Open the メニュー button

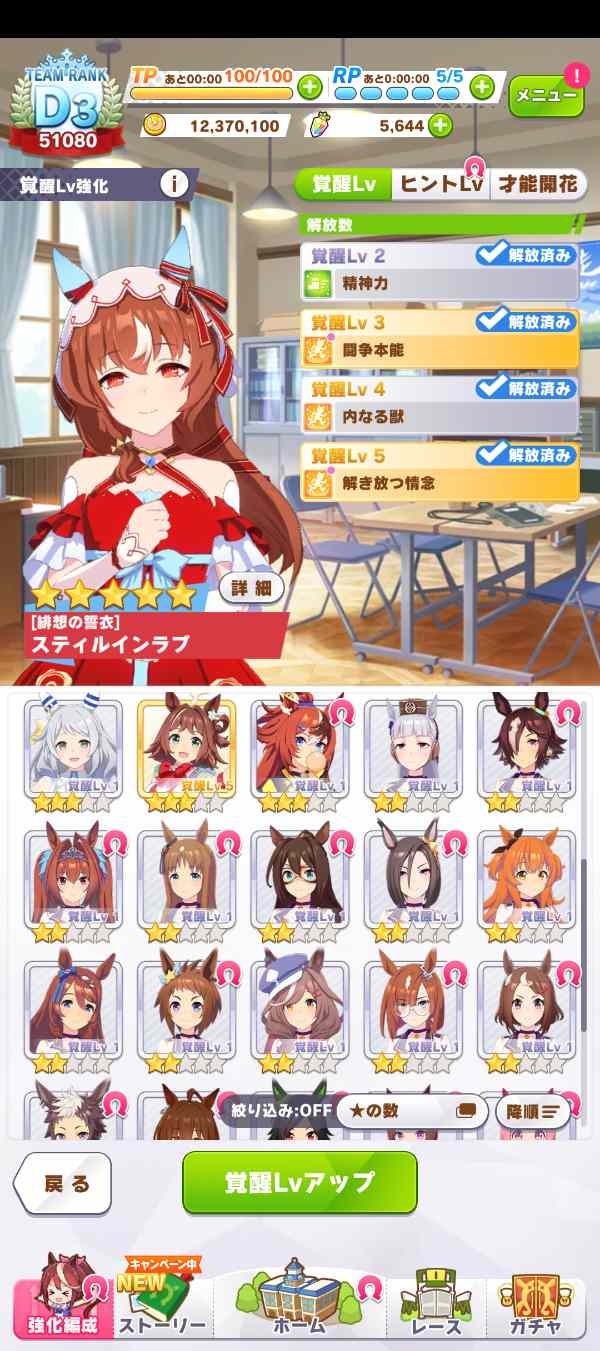546,96
